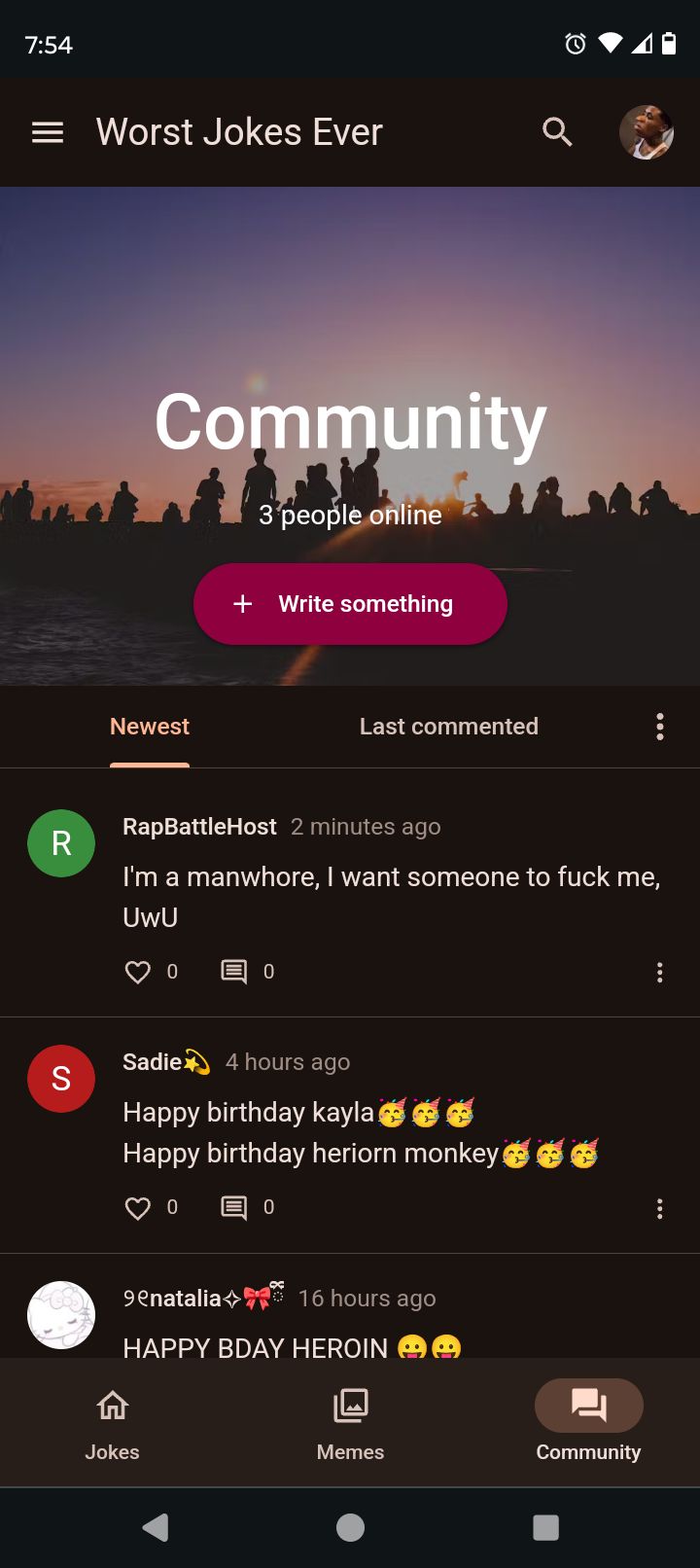
Task: Like Sadie's birthday post
Action: pyautogui.click(x=139, y=1208)
